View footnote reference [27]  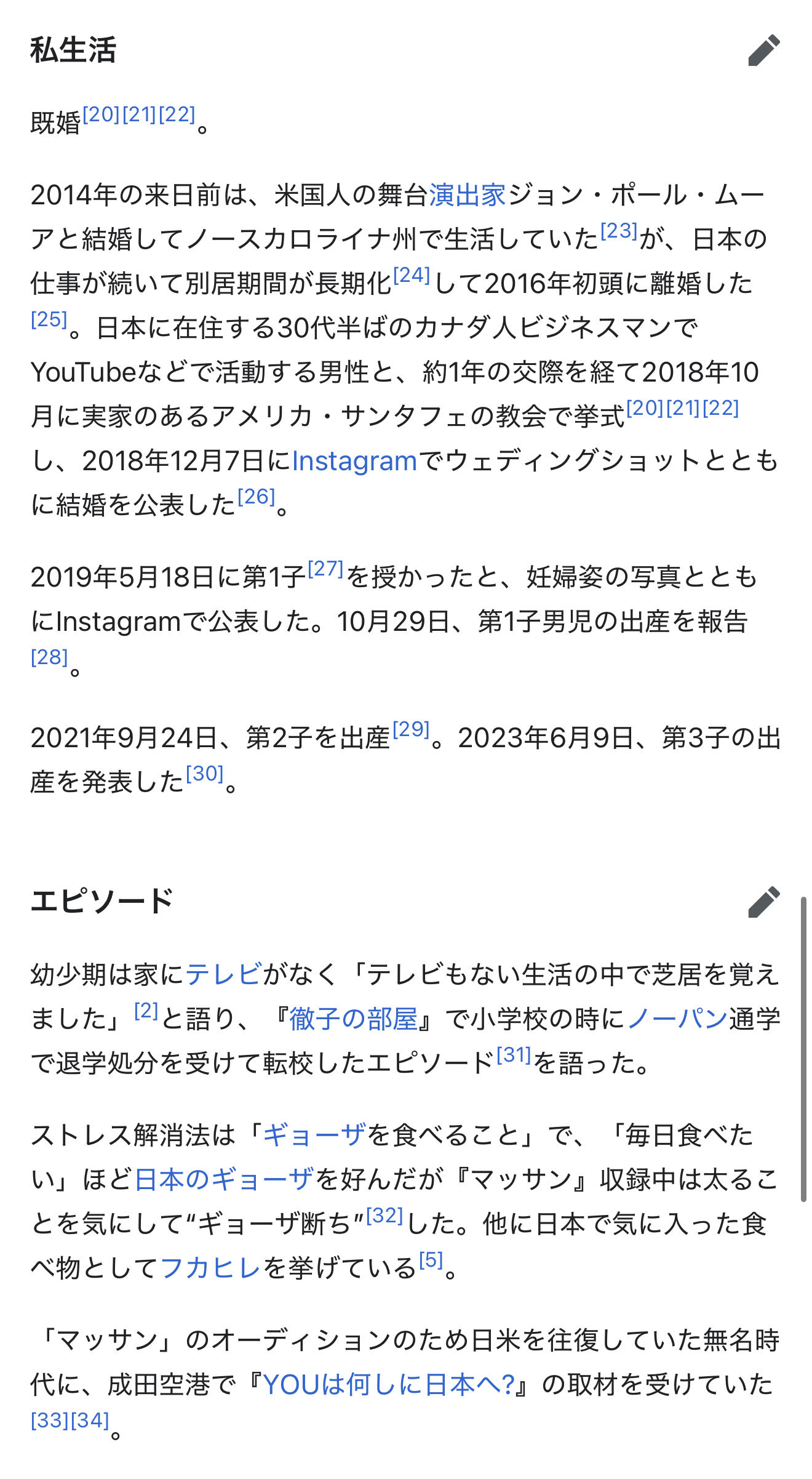(325, 569)
